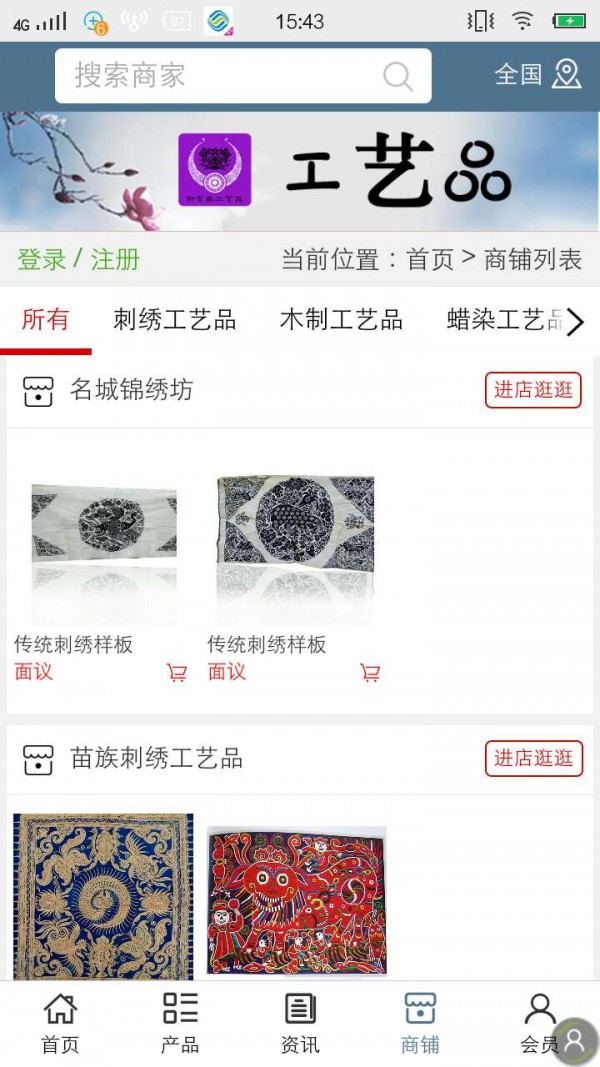600x1067 pixels.
Task: Open the 注册 register link
Action: [115, 260]
